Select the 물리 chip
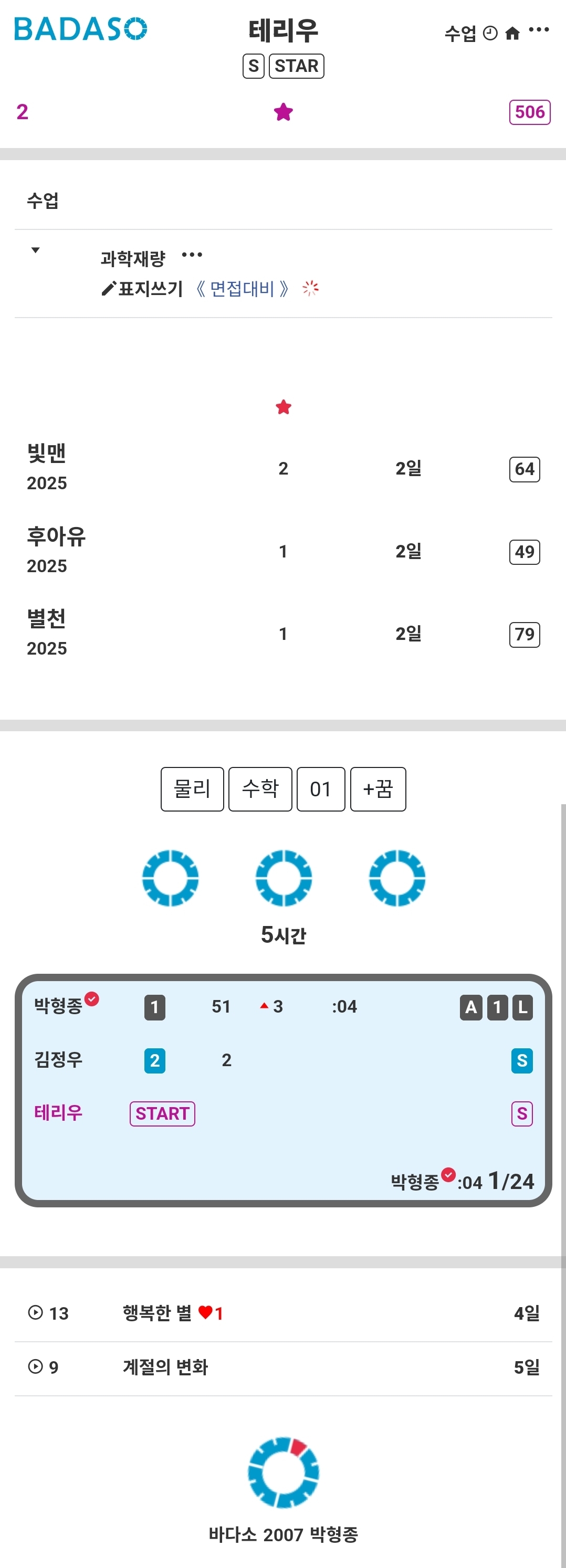Screen dimensions: 566x1568 pyautogui.click(x=192, y=789)
